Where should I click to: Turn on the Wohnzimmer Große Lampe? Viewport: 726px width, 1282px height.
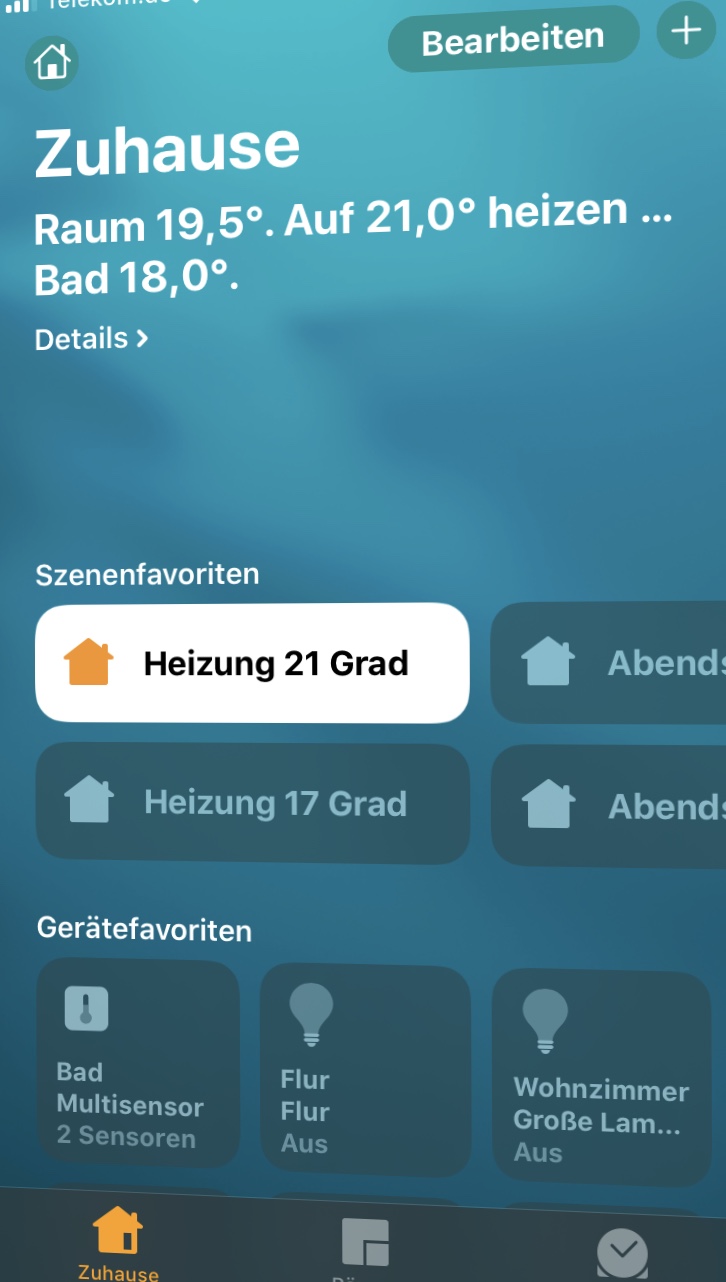(601, 1076)
